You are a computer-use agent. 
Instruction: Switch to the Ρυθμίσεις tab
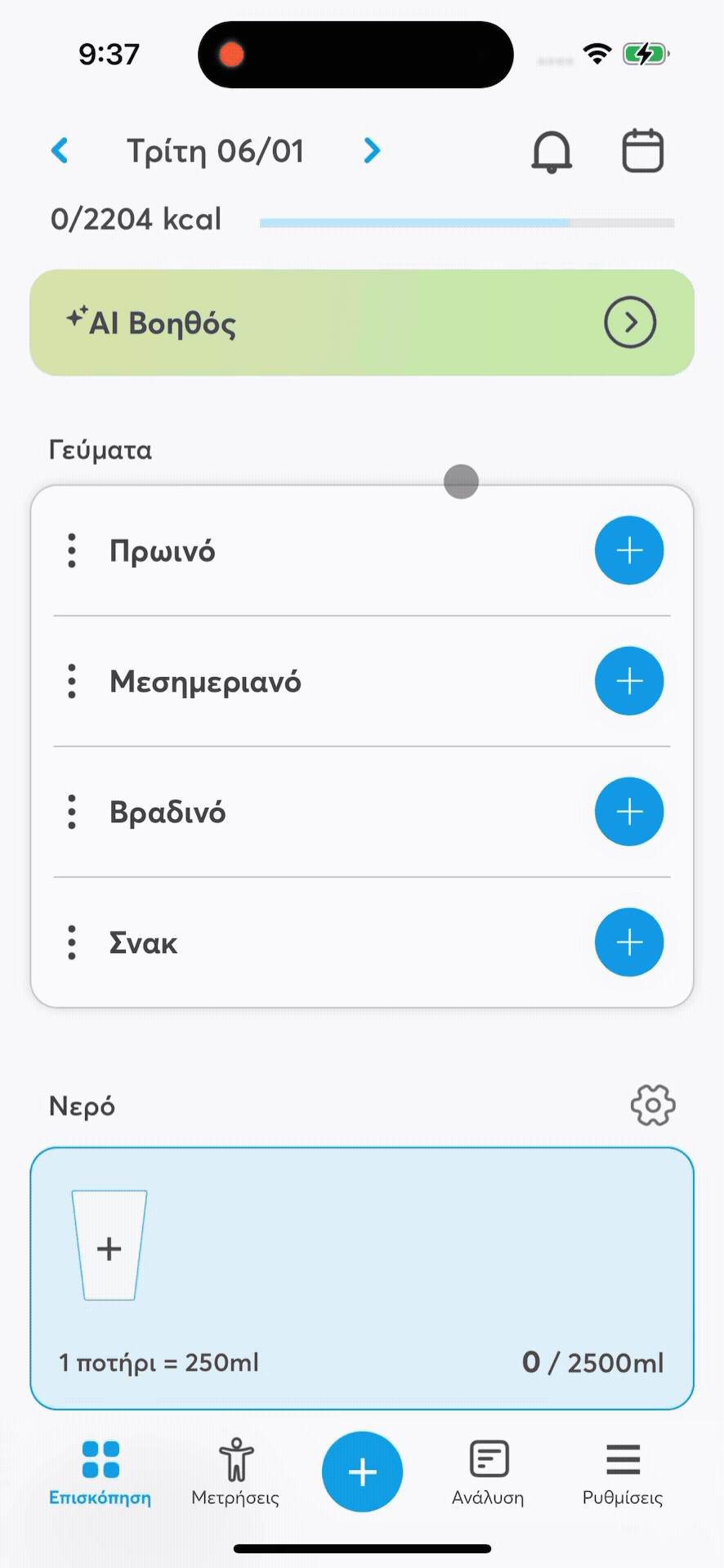pyautogui.click(x=623, y=1472)
